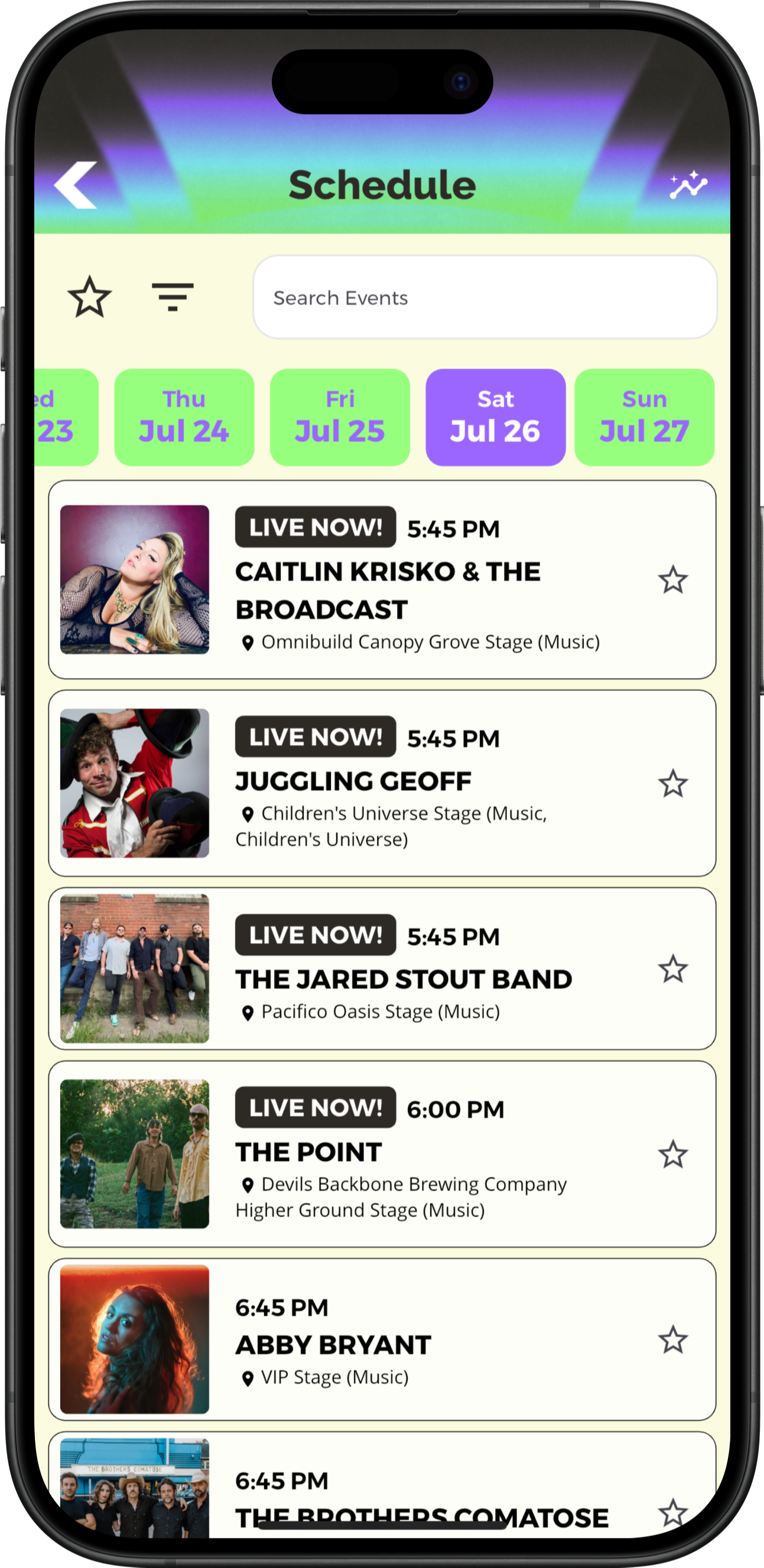Open the sparkle graph icon in header
This screenshot has height=1568, width=764.
click(688, 185)
